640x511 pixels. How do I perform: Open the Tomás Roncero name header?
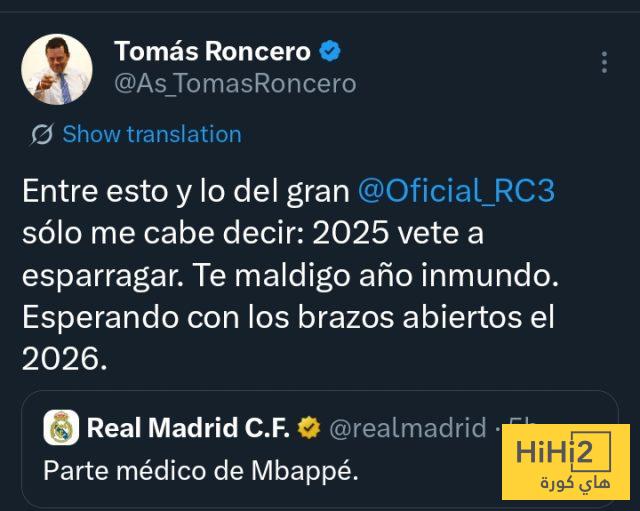(x=213, y=50)
